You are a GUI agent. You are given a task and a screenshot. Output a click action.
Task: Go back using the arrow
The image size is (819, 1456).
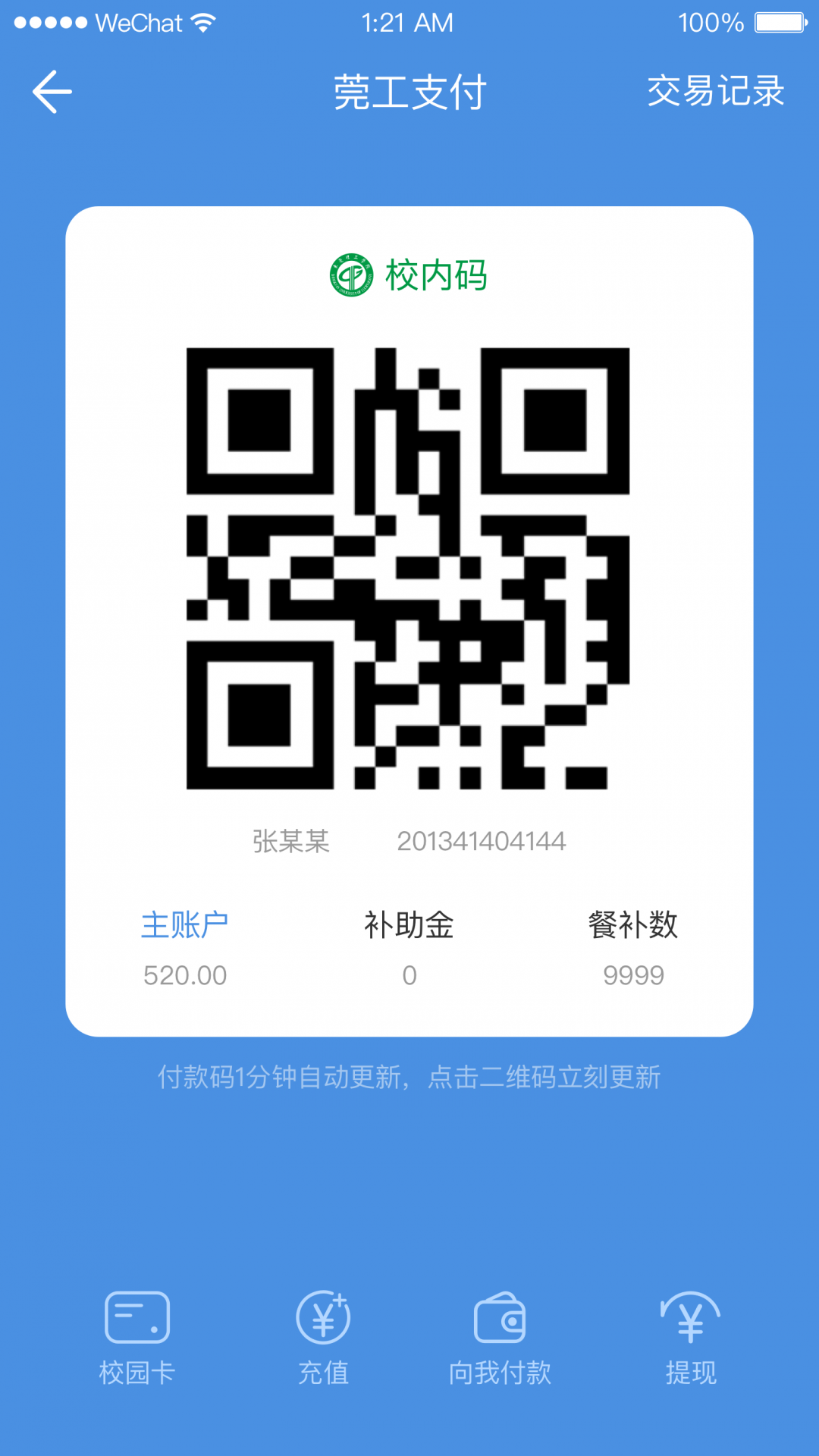(52, 92)
